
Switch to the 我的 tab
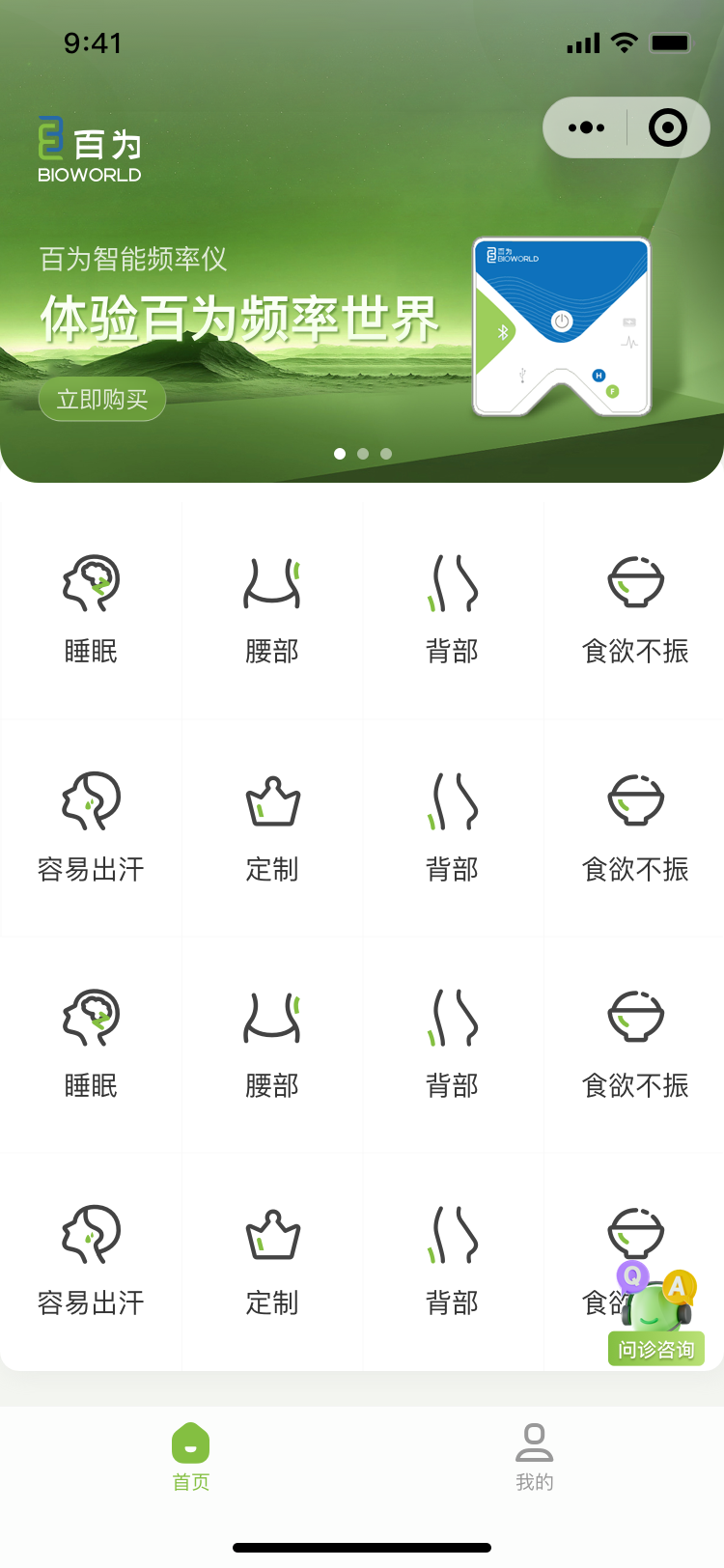[534, 1457]
